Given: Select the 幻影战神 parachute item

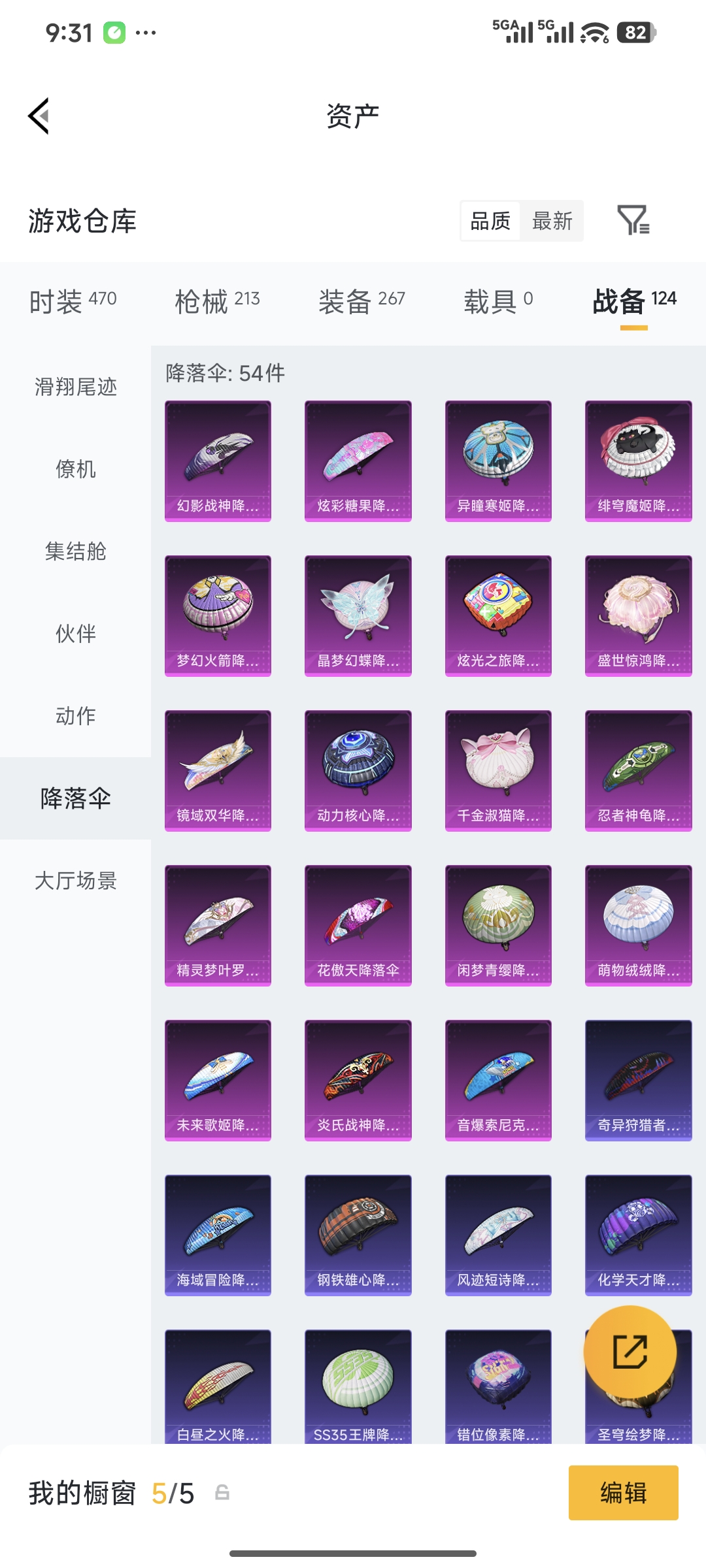Looking at the screenshot, I should (x=217, y=461).
